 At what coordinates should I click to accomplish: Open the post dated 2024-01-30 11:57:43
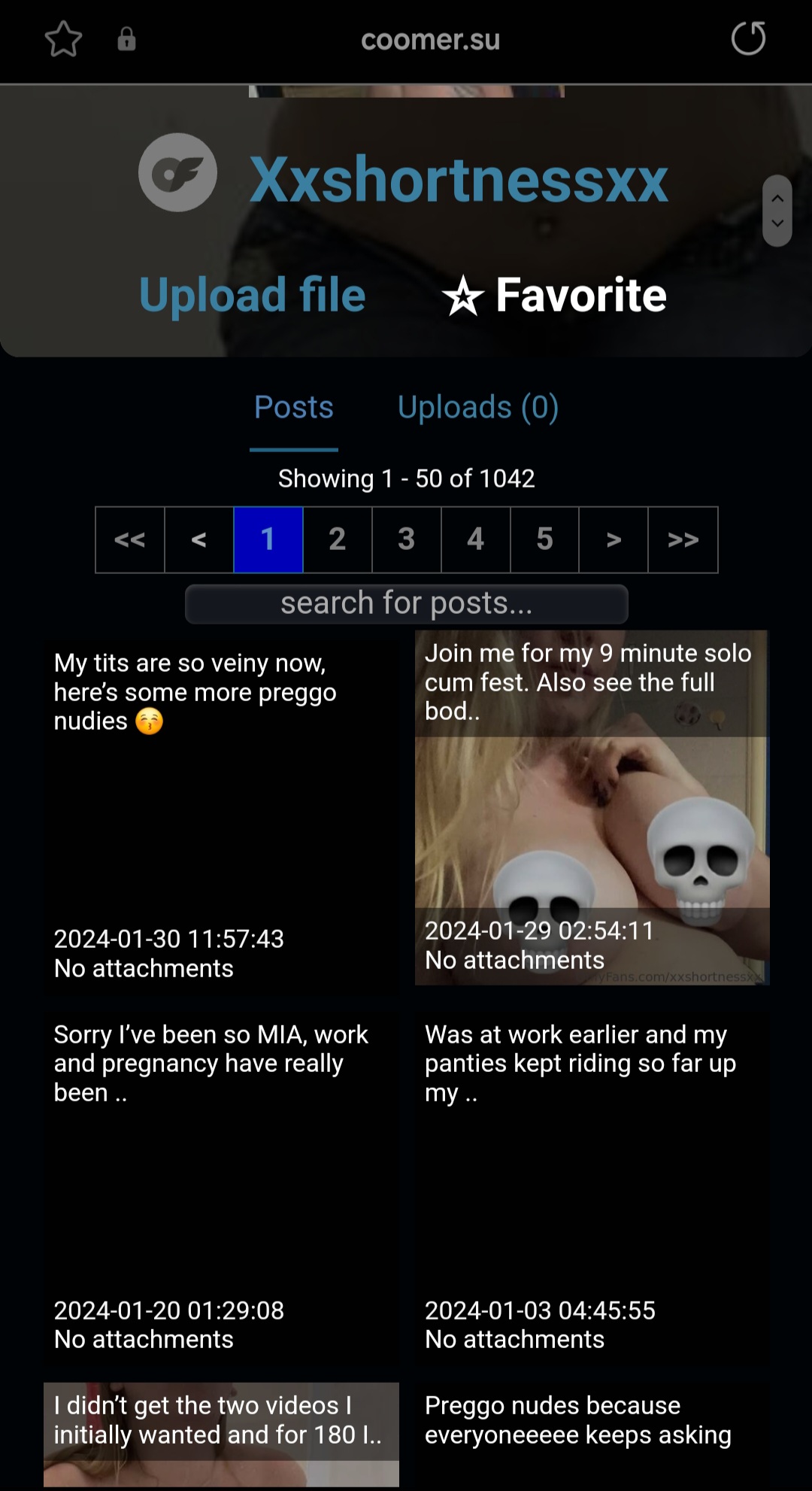point(220,812)
